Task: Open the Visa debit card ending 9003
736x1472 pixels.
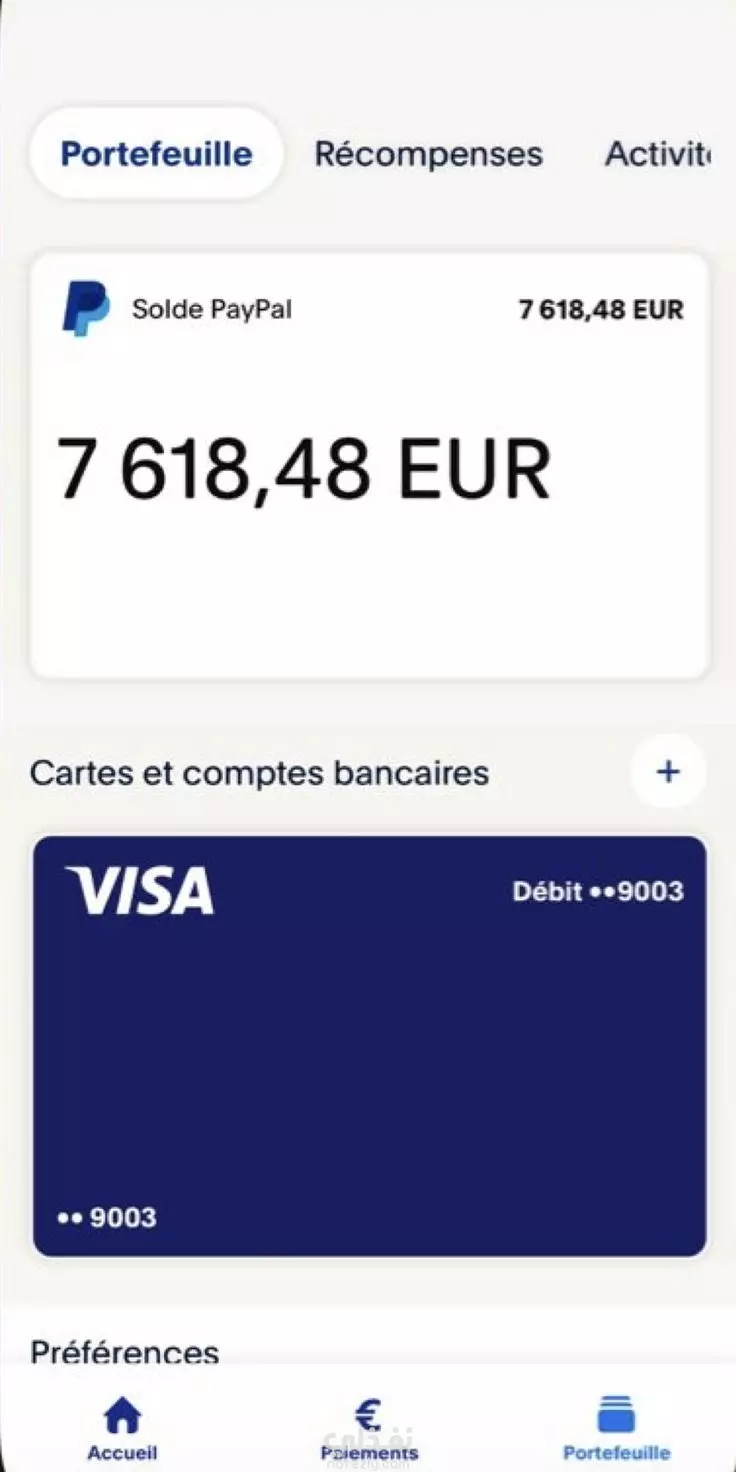Action: click(x=369, y=1045)
